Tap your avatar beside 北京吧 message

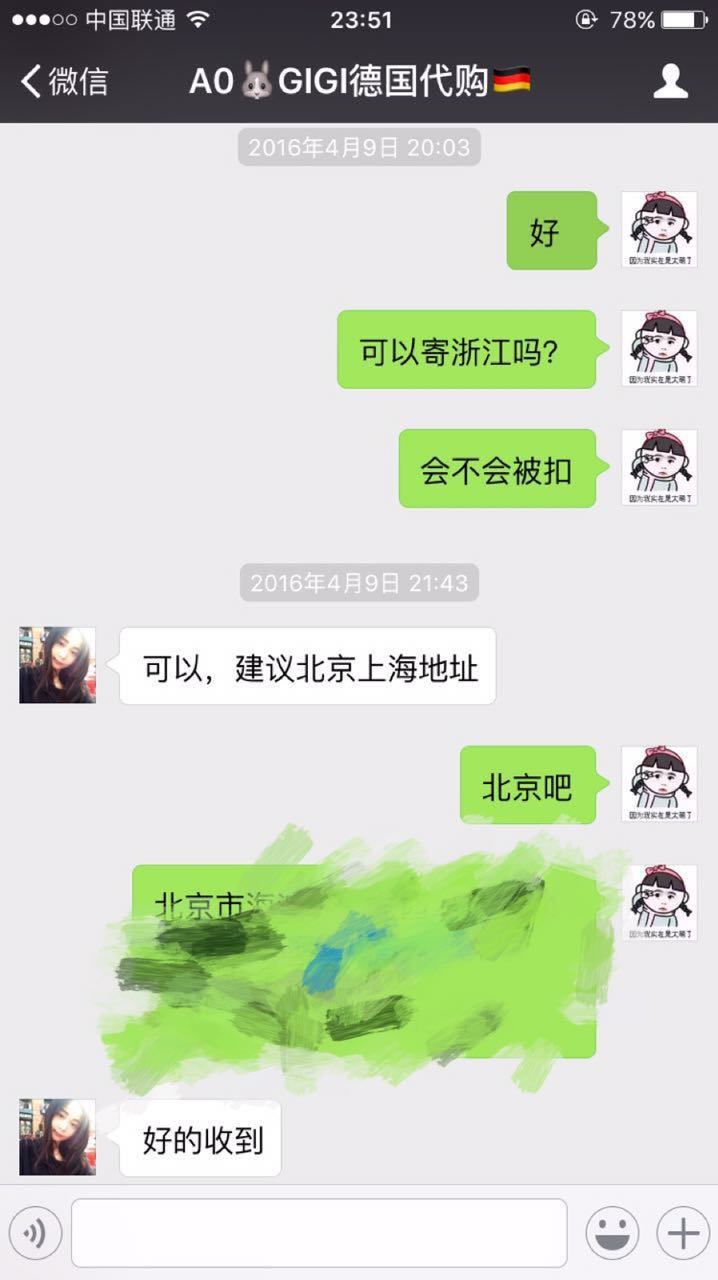click(x=659, y=784)
